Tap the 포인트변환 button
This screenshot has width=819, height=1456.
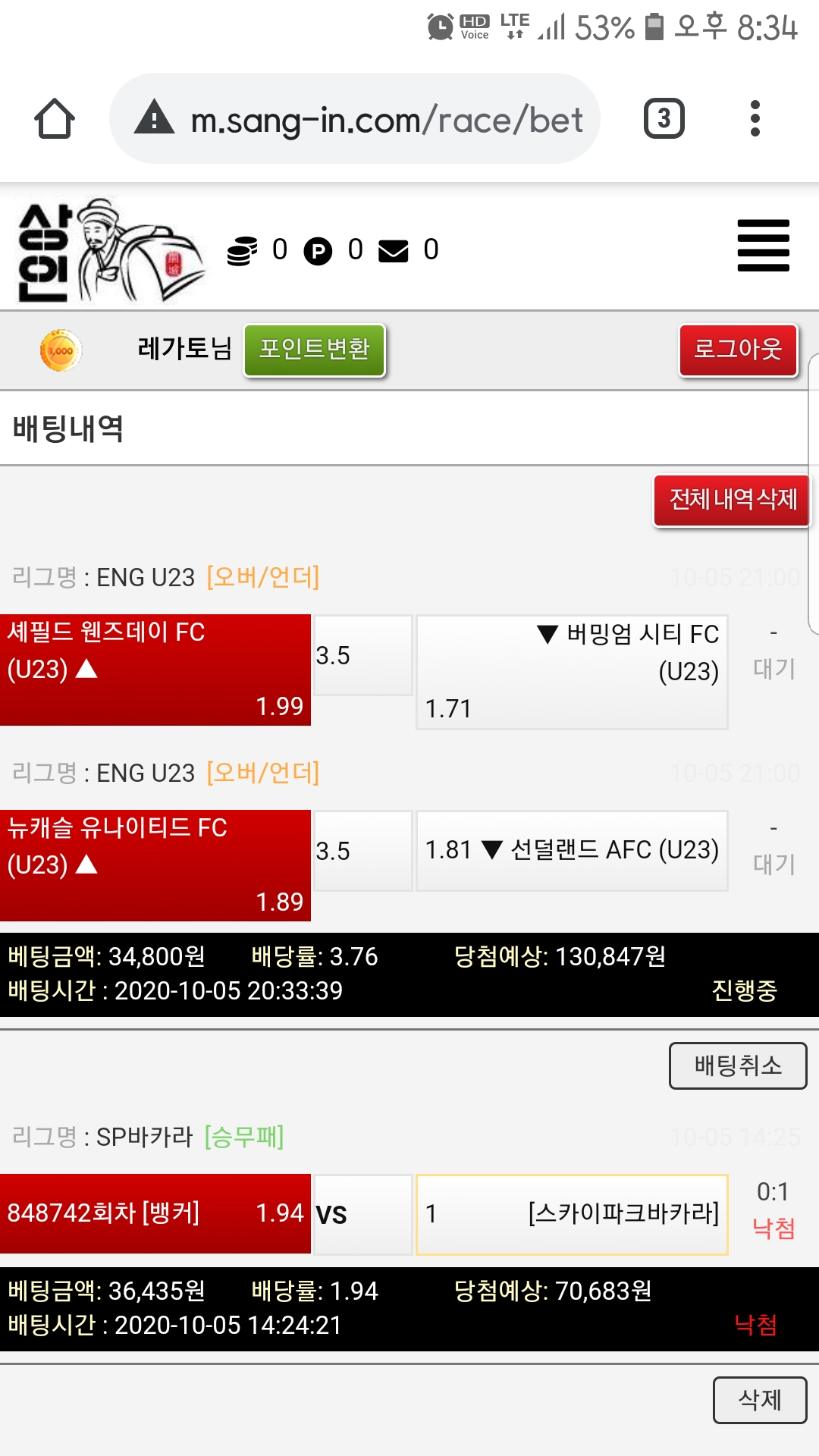[314, 350]
